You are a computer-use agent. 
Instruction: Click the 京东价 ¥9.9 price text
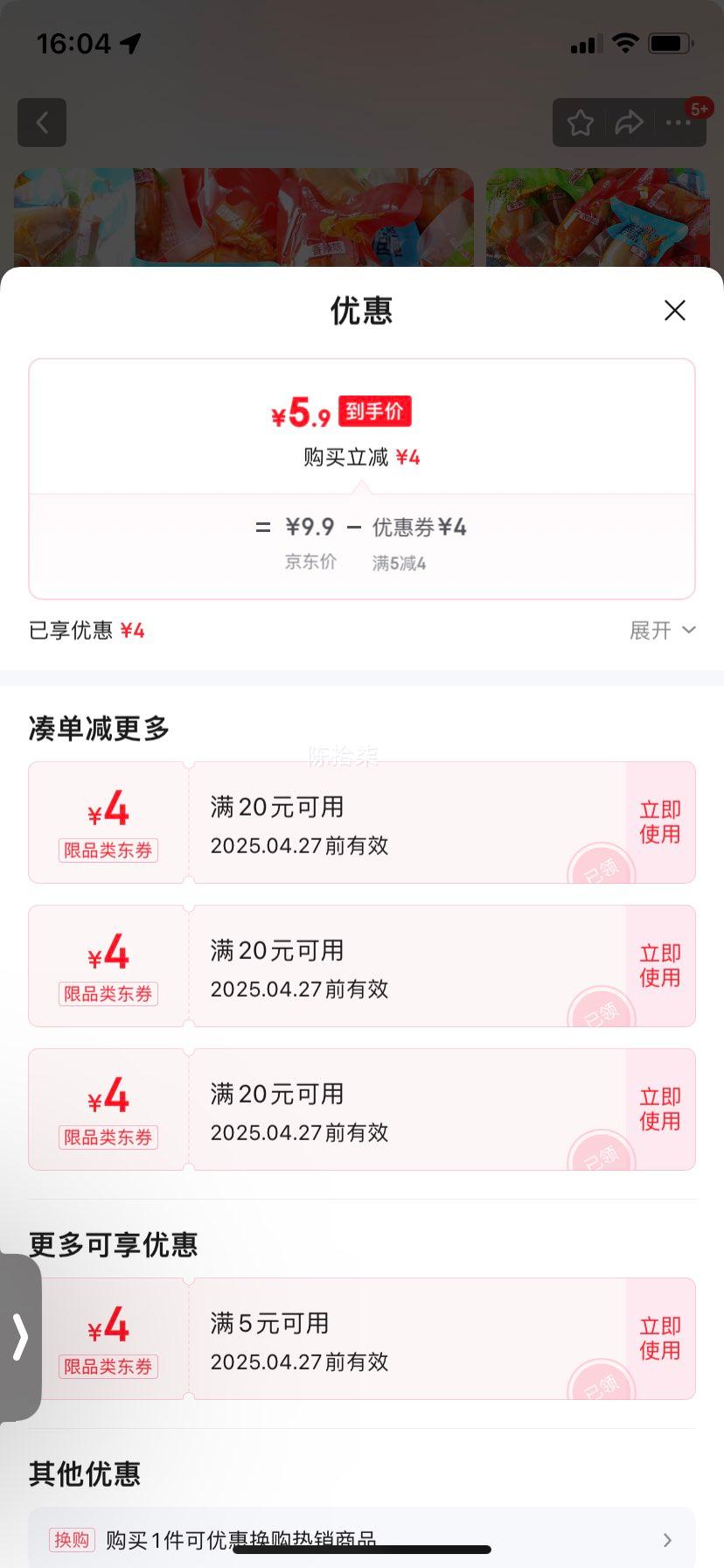click(310, 528)
